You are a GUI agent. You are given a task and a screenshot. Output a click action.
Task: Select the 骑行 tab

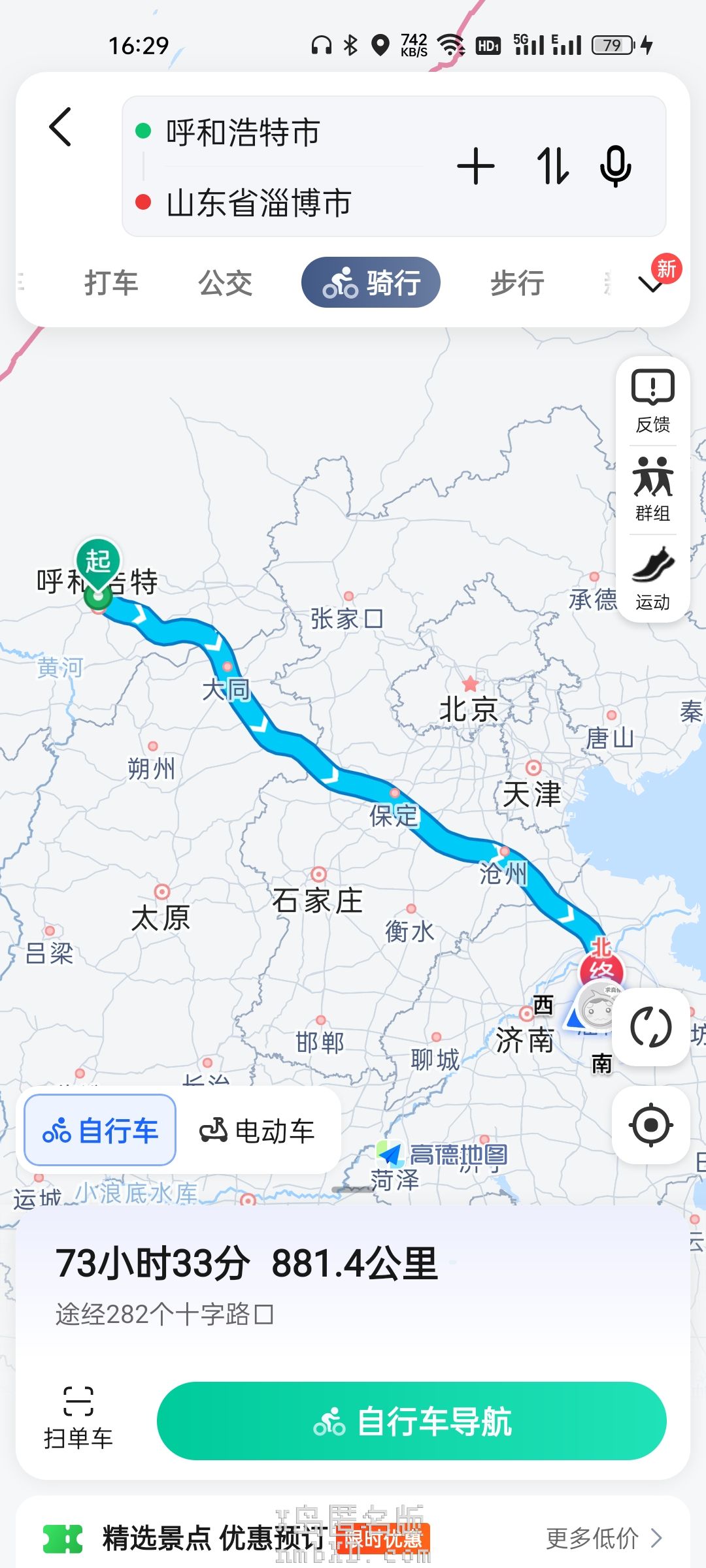pos(371,284)
